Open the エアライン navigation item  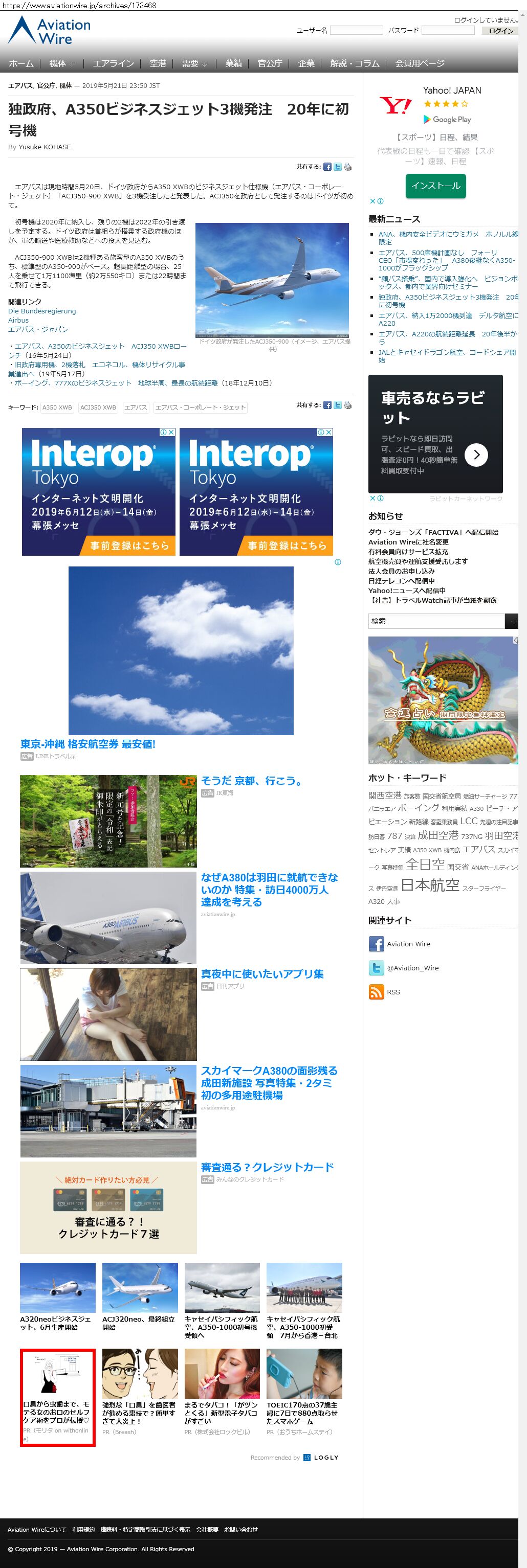click(113, 63)
